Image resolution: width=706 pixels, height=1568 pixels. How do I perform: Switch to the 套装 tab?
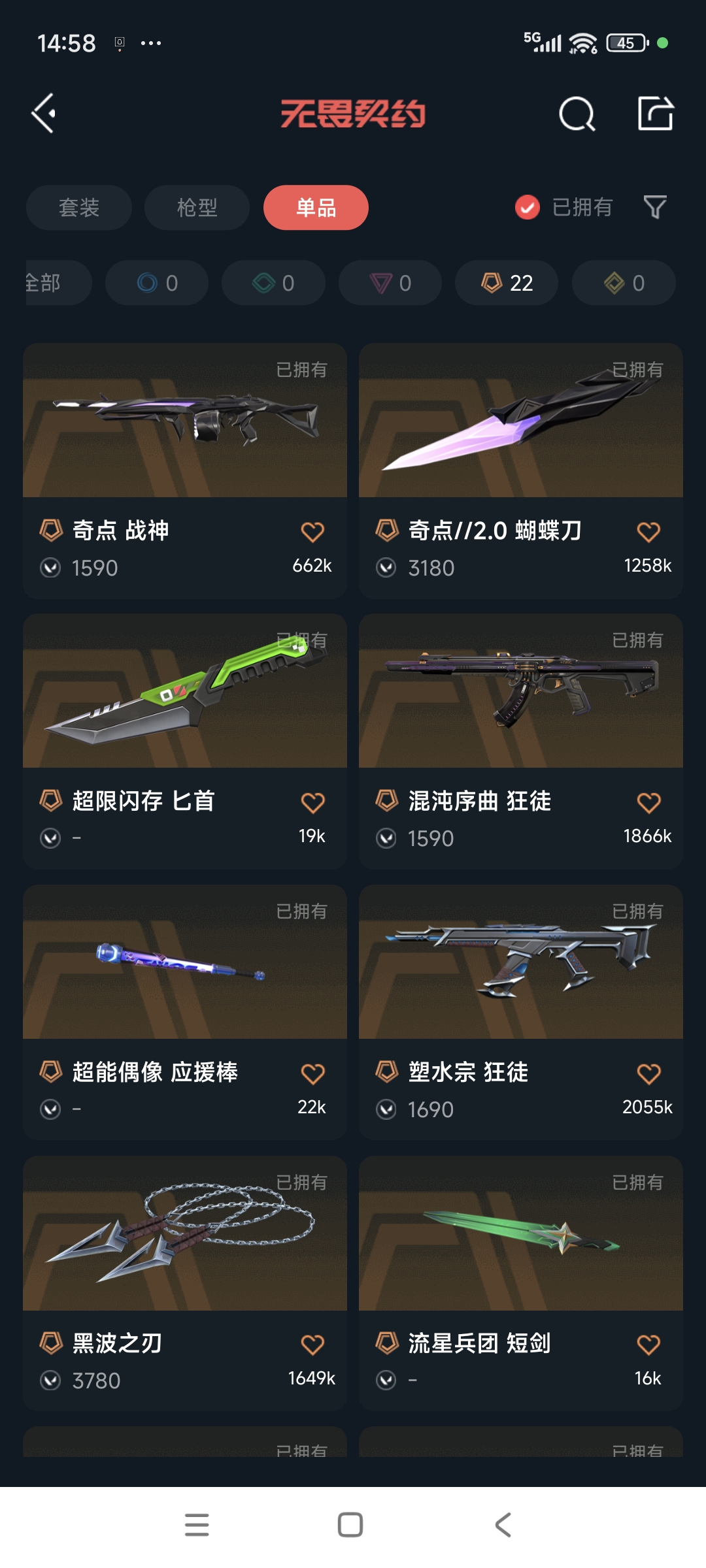pos(79,208)
